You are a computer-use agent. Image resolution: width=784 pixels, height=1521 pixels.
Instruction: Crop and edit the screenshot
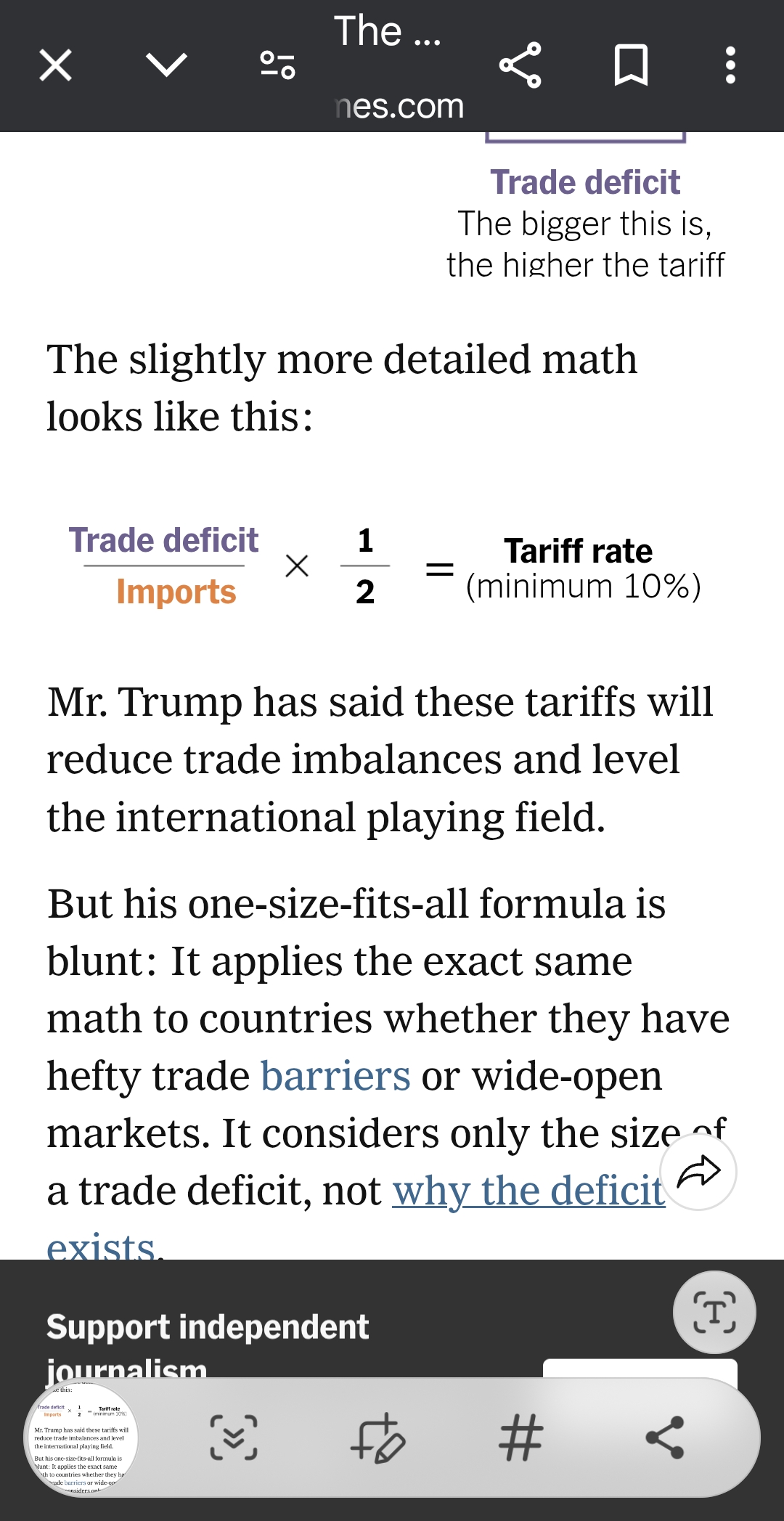(377, 1438)
